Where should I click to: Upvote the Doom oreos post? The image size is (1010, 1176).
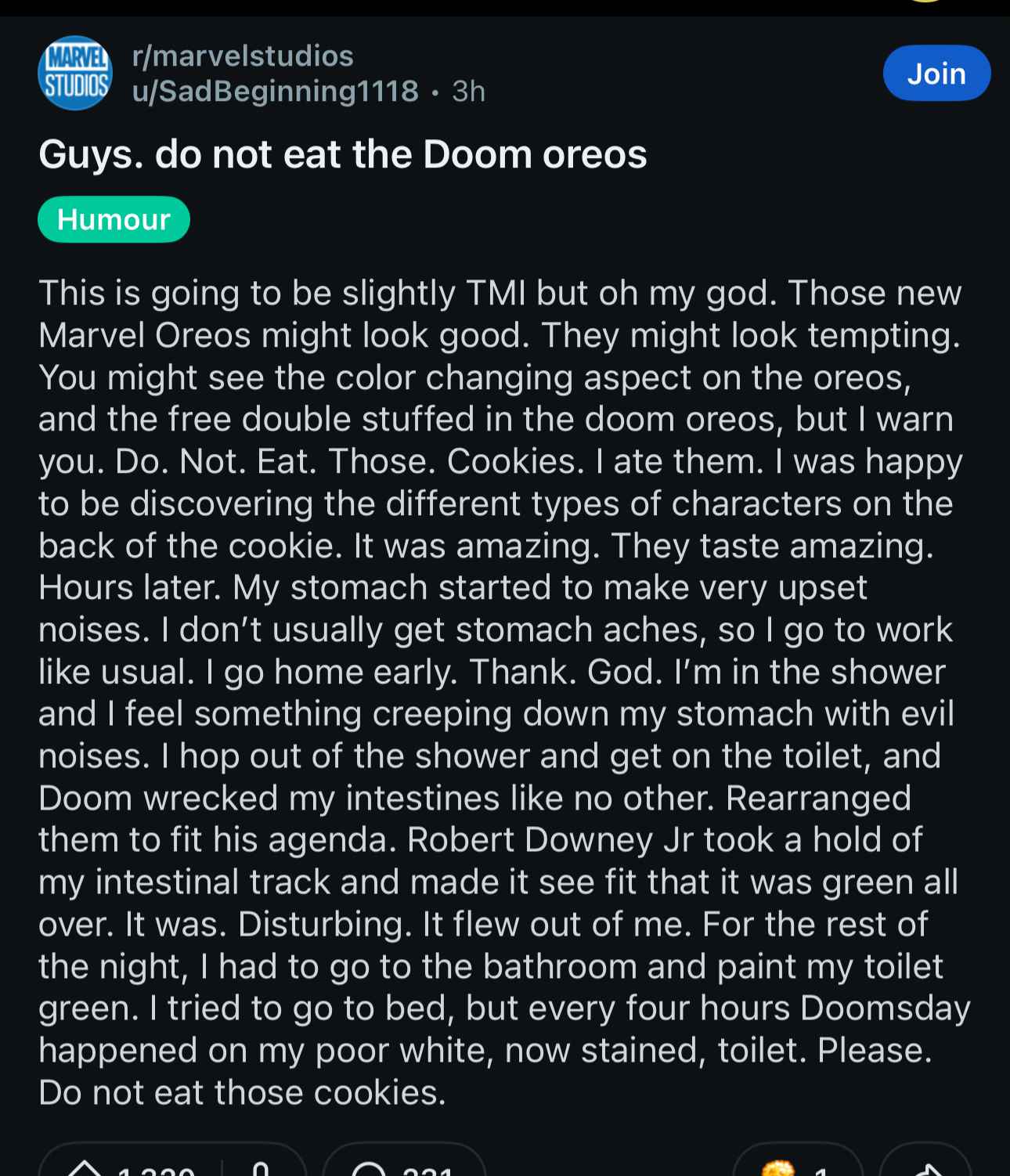click(85, 1168)
